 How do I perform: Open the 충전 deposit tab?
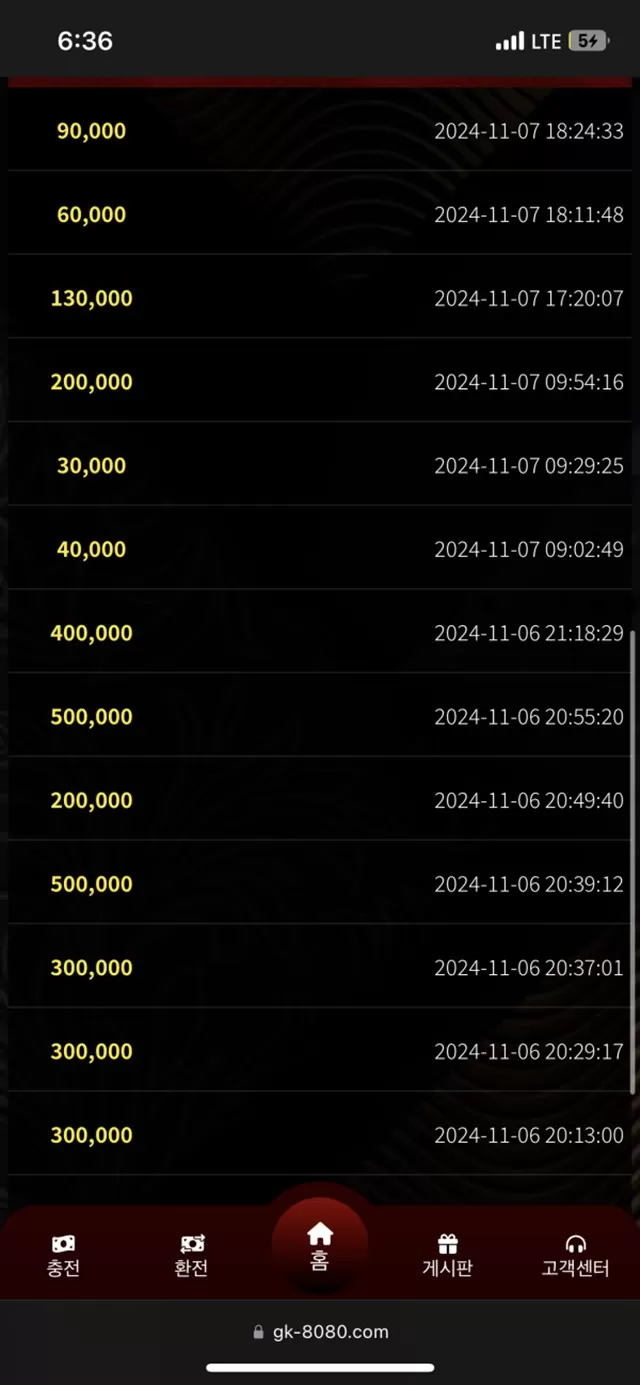63,1255
